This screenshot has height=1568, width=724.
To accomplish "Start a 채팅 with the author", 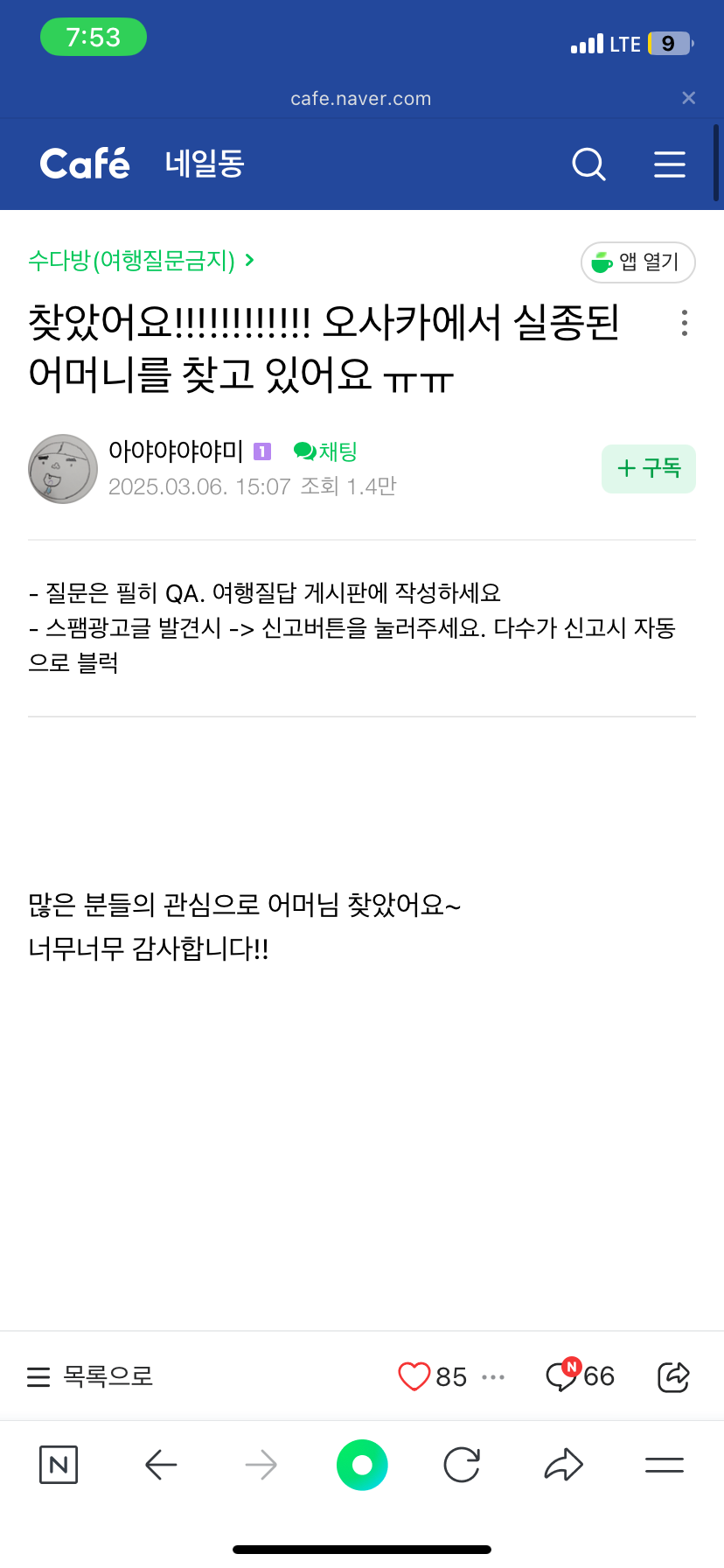I will [325, 451].
